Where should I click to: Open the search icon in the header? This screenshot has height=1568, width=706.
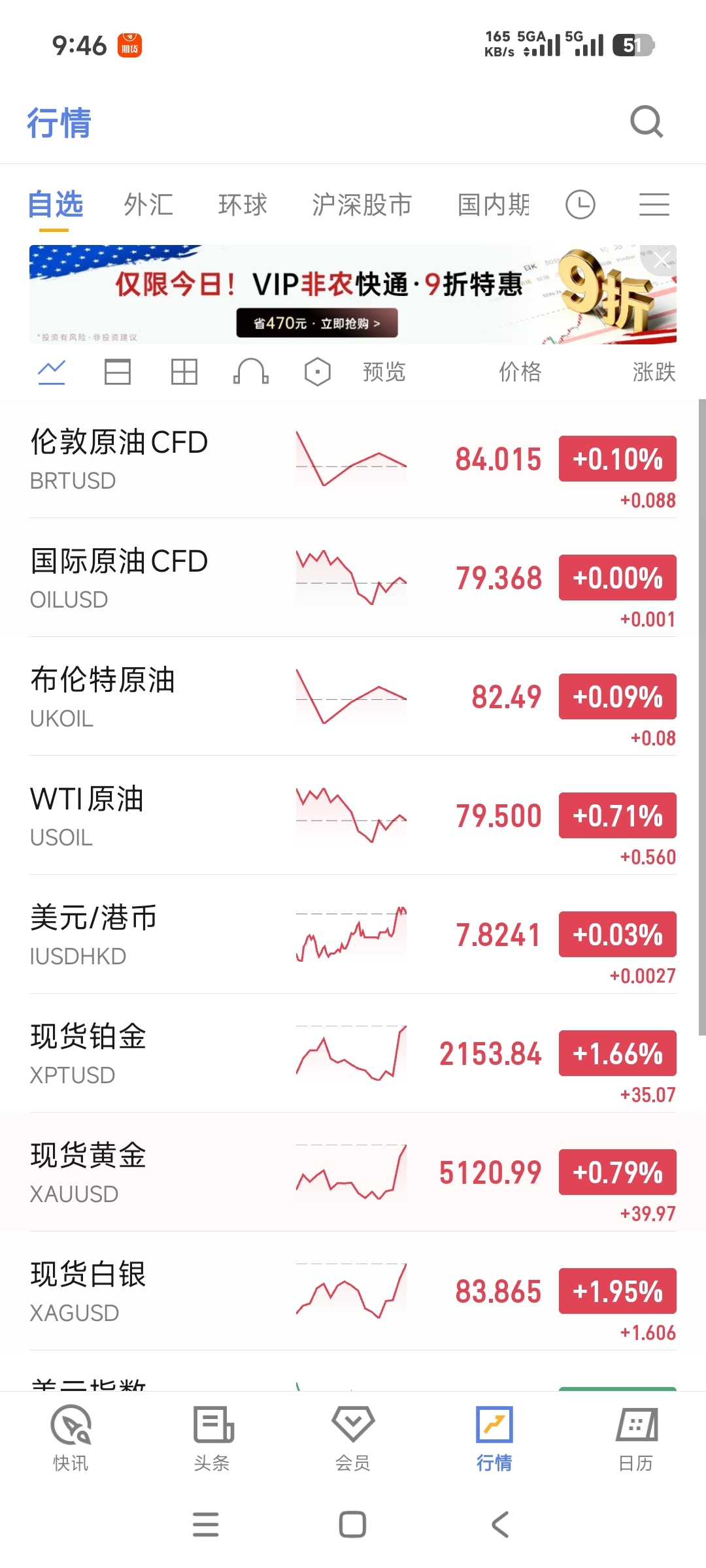[x=646, y=122]
